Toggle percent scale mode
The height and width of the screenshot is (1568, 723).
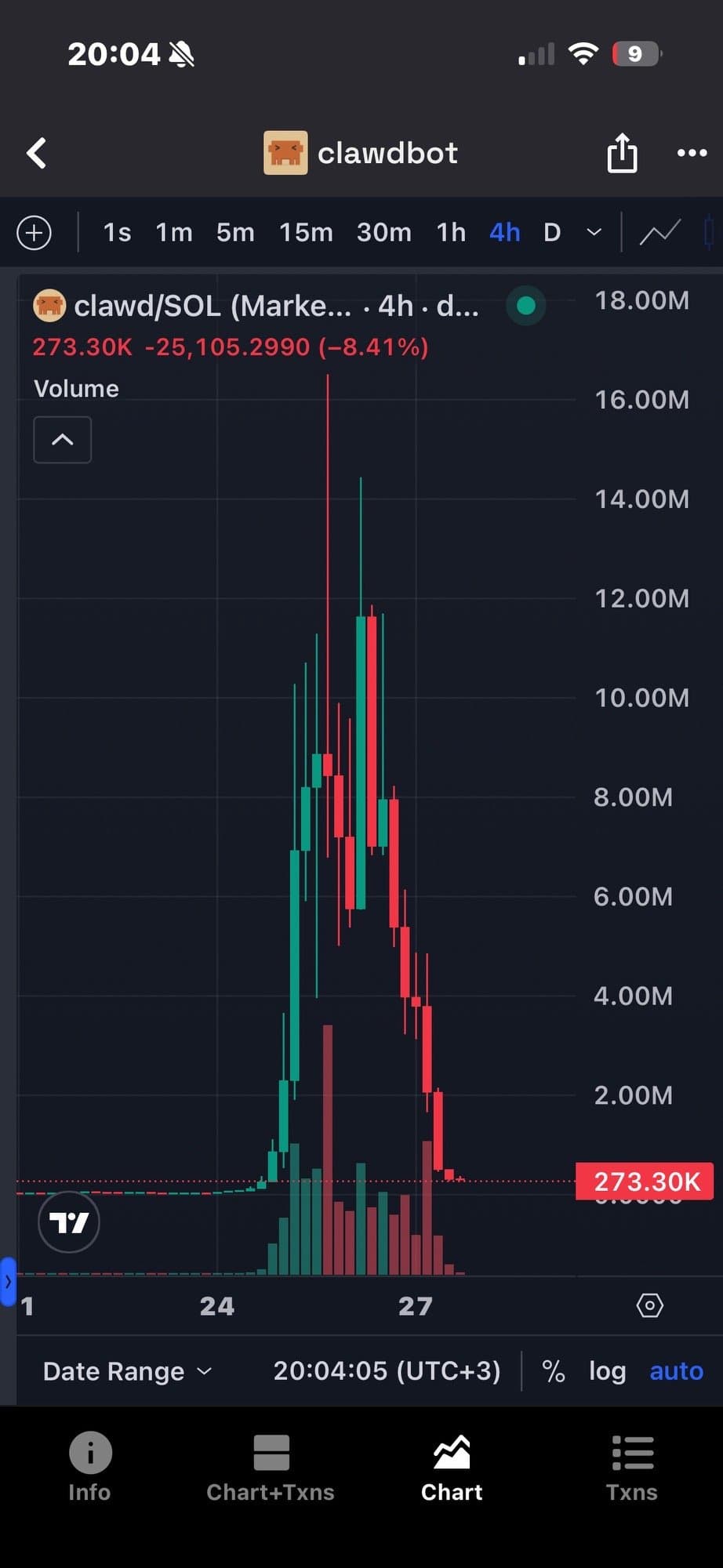[x=554, y=1371]
